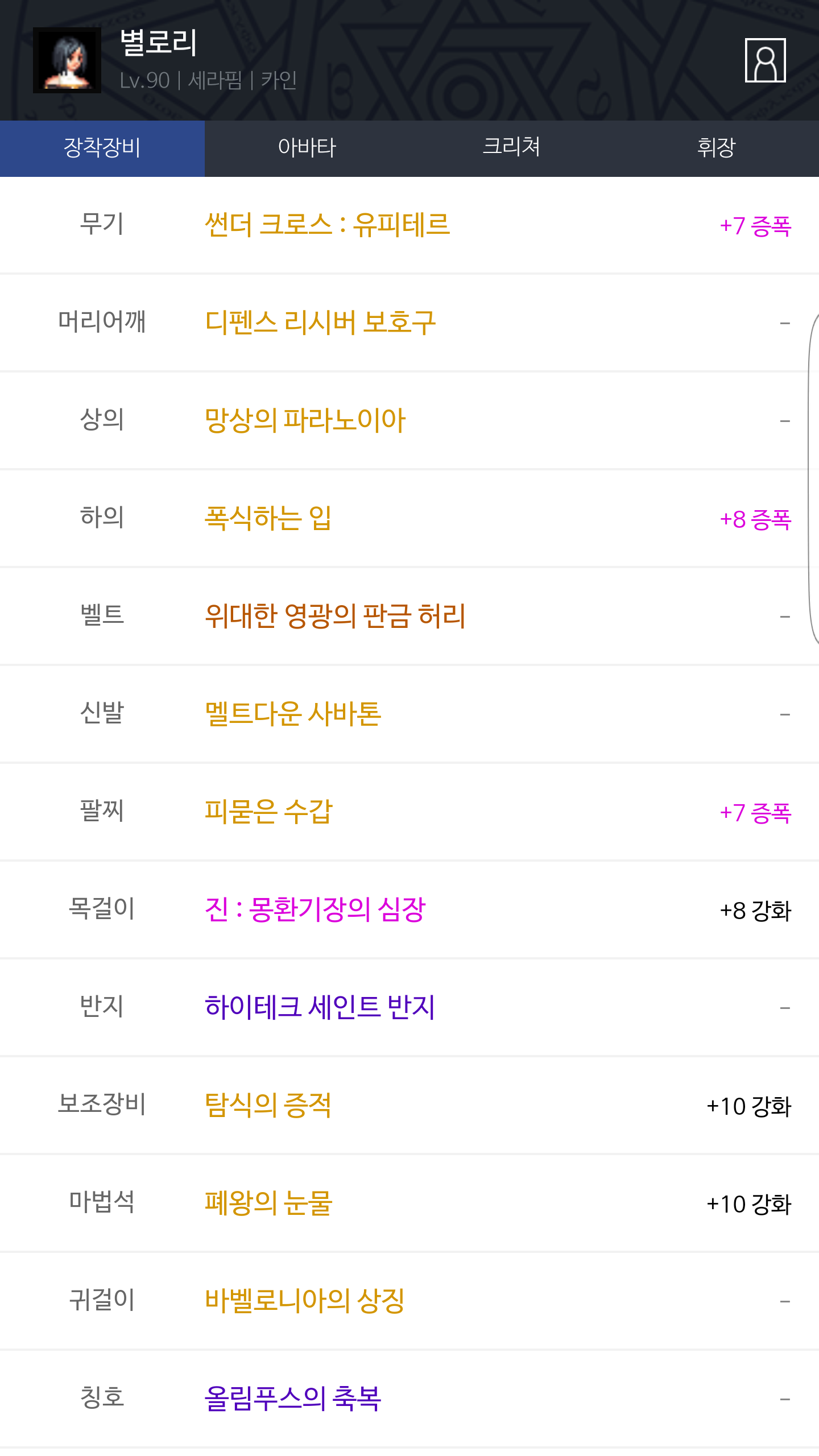Image resolution: width=819 pixels, height=1456 pixels.
Task: View the 올림푸스의 축복 title
Action: tap(409, 1399)
